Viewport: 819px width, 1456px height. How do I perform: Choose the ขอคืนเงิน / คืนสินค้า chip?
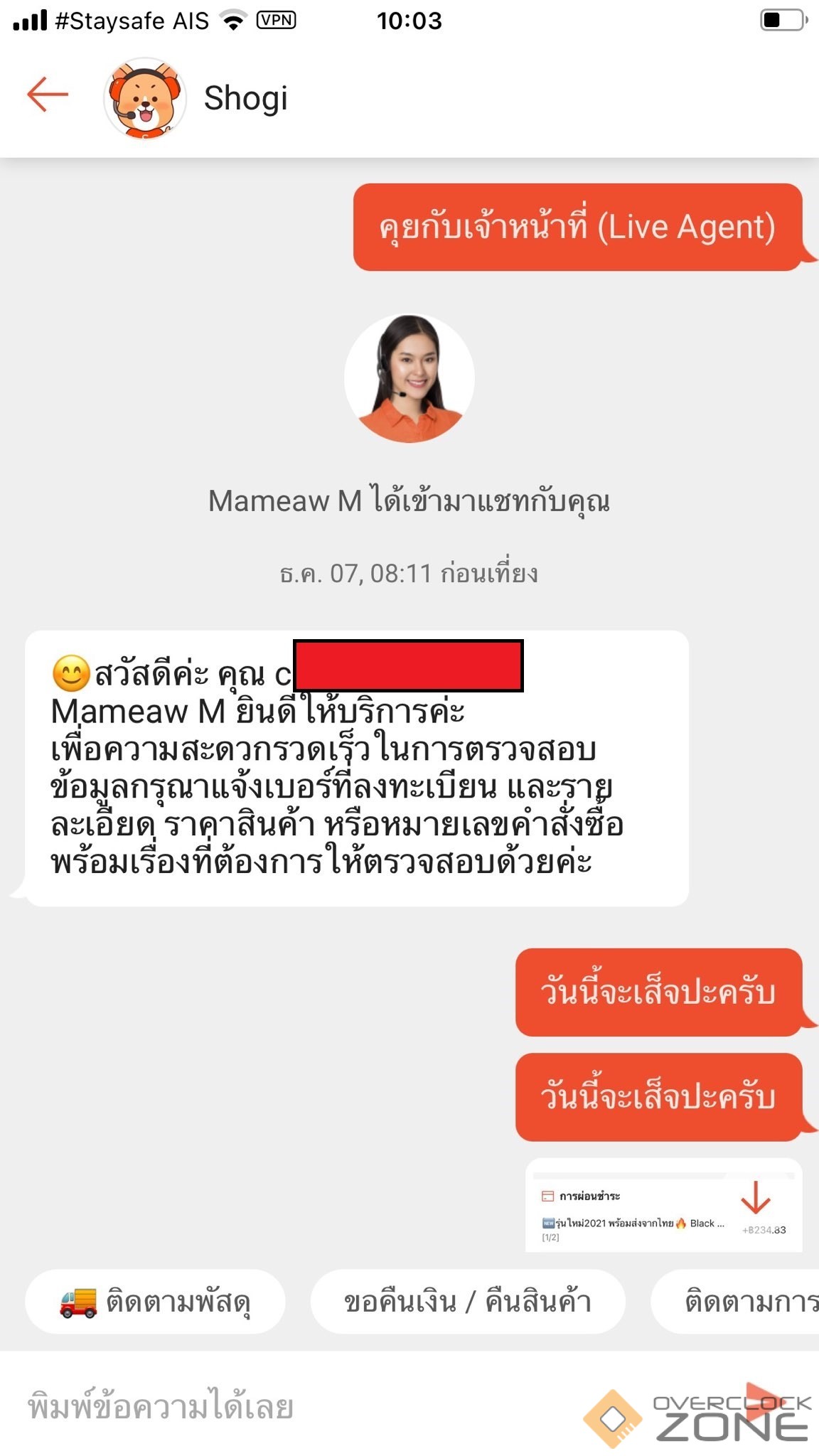click(467, 1302)
